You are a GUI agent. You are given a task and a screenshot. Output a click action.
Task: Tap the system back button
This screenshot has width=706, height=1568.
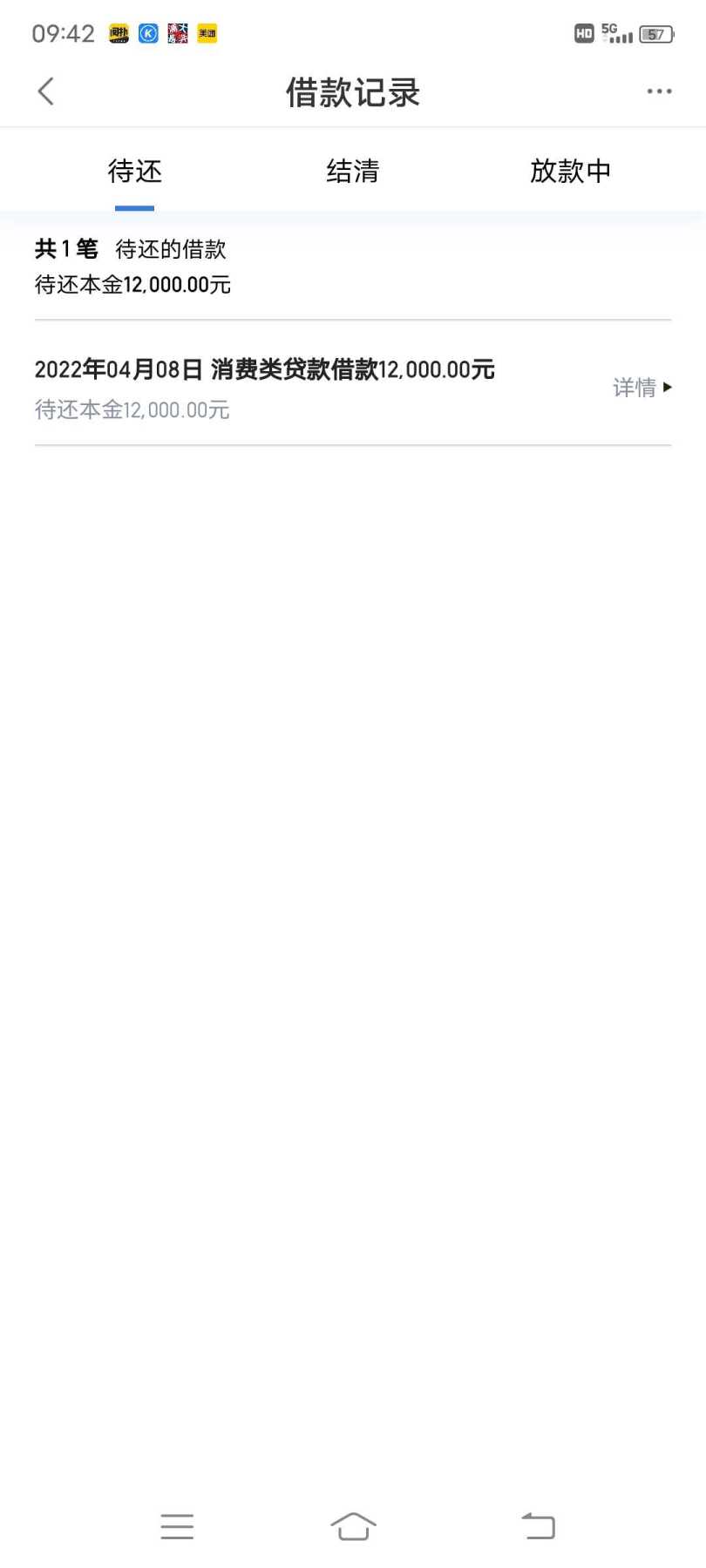click(x=538, y=1526)
